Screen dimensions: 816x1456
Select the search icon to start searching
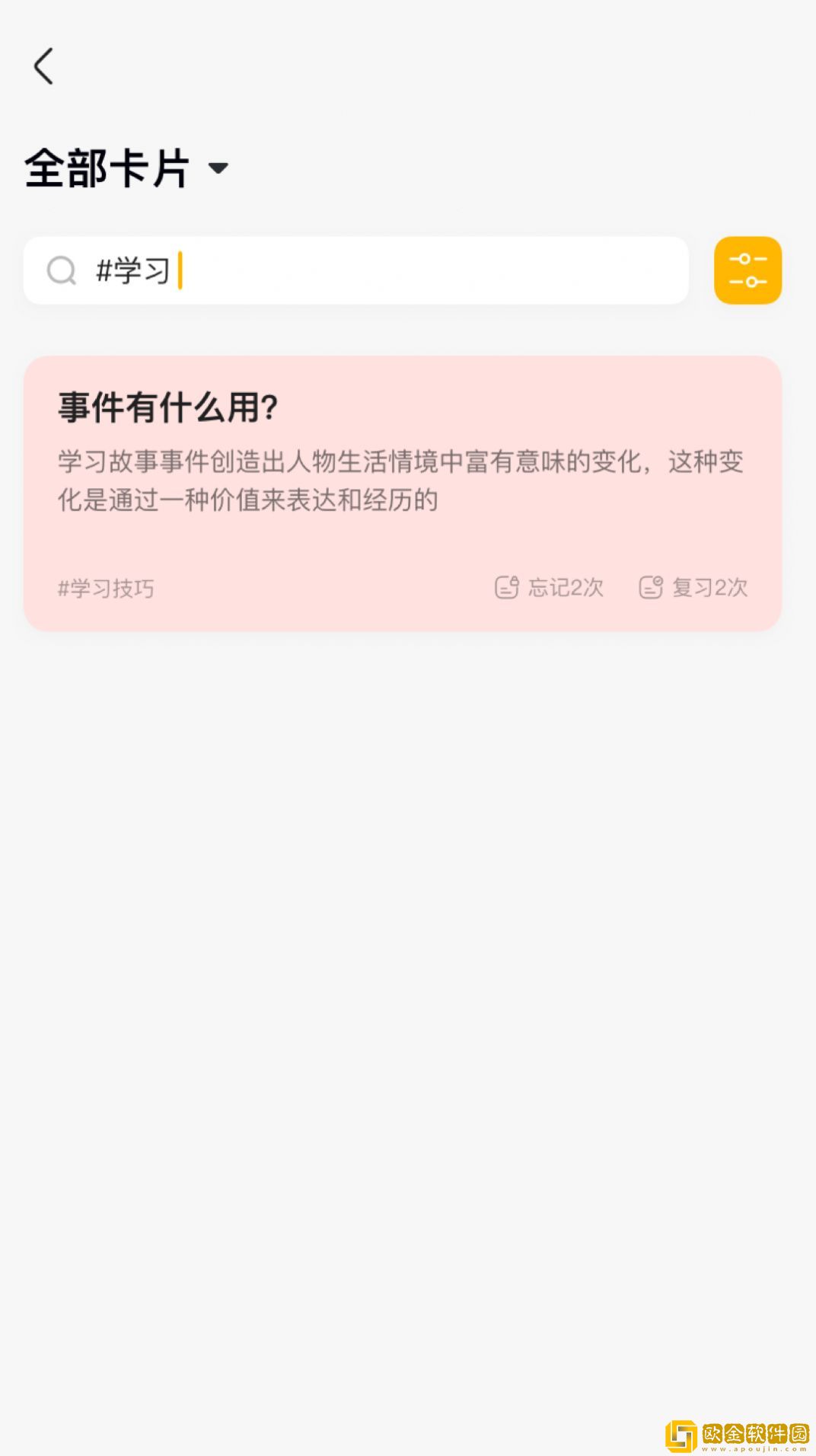click(62, 271)
